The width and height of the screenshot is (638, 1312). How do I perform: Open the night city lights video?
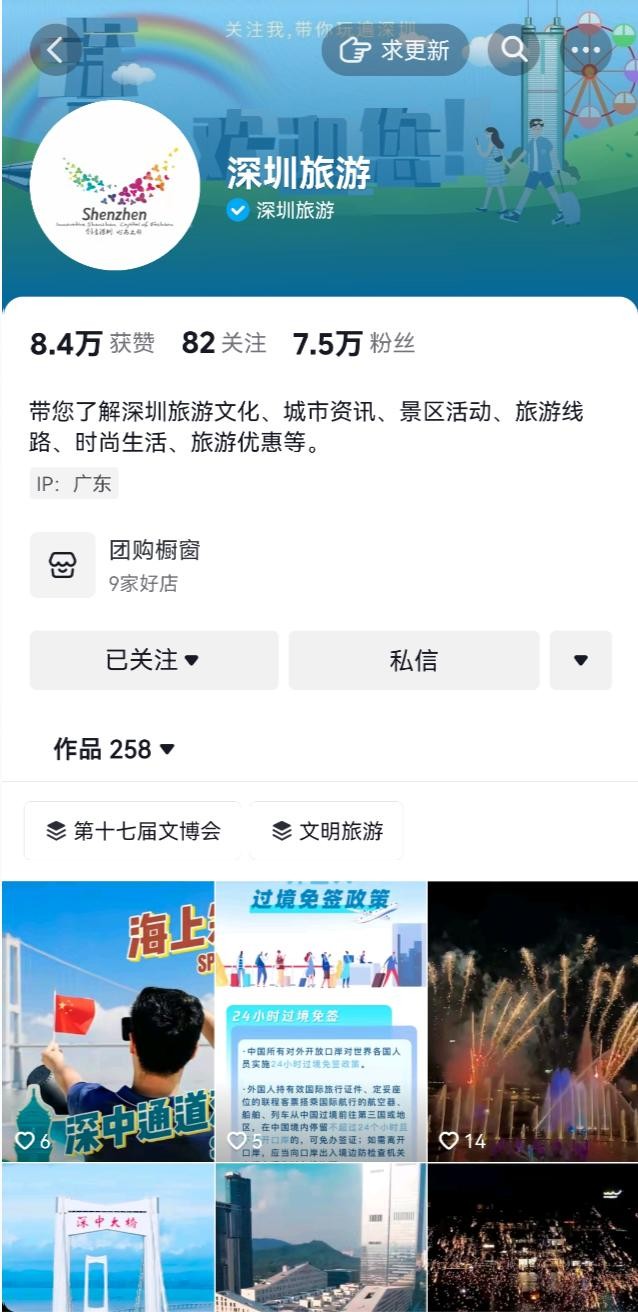533,1240
